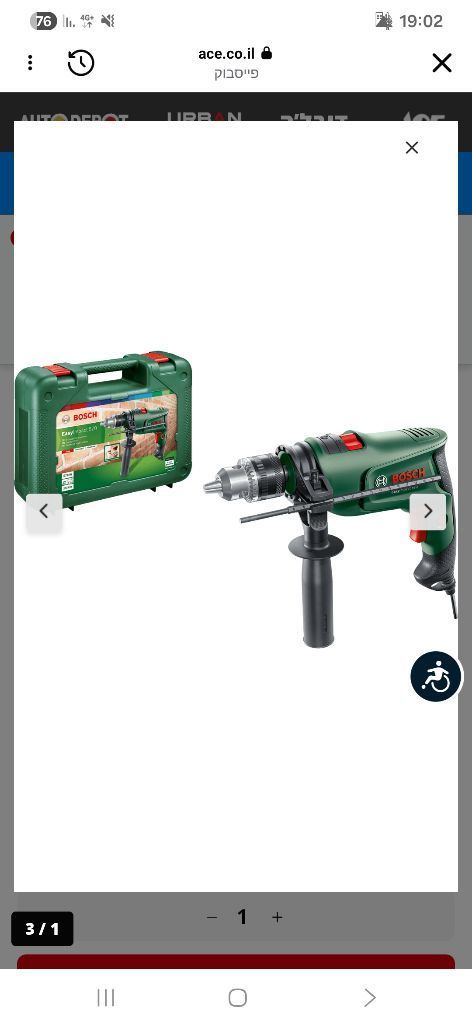Increase quantity with the plus button
The width and height of the screenshot is (472, 1024).
[x=277, y=918]
